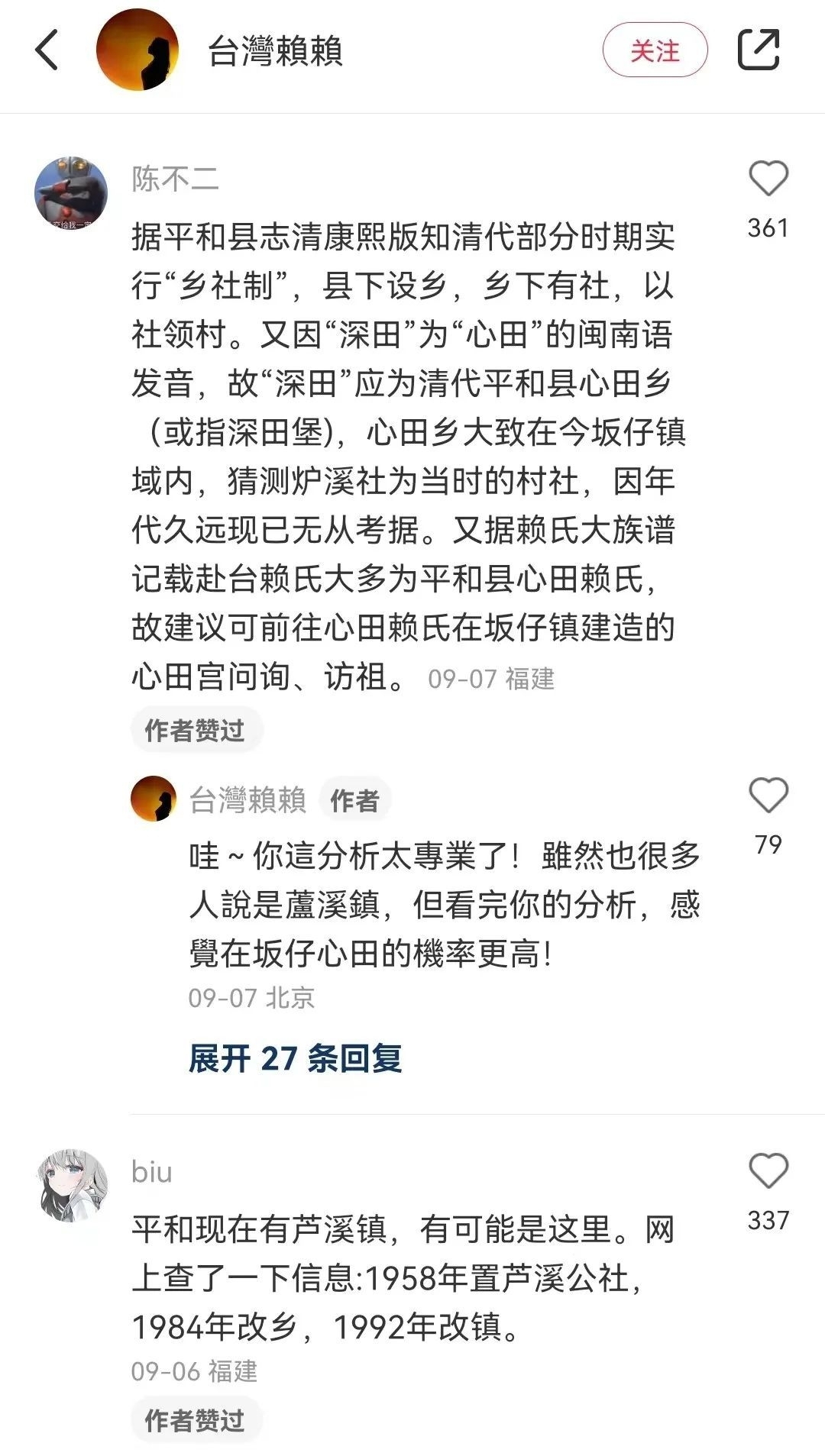Tap 台灣賴賴's avatar in the reply
Viewport: 825px width, 1456px height.
click(157, 799)
